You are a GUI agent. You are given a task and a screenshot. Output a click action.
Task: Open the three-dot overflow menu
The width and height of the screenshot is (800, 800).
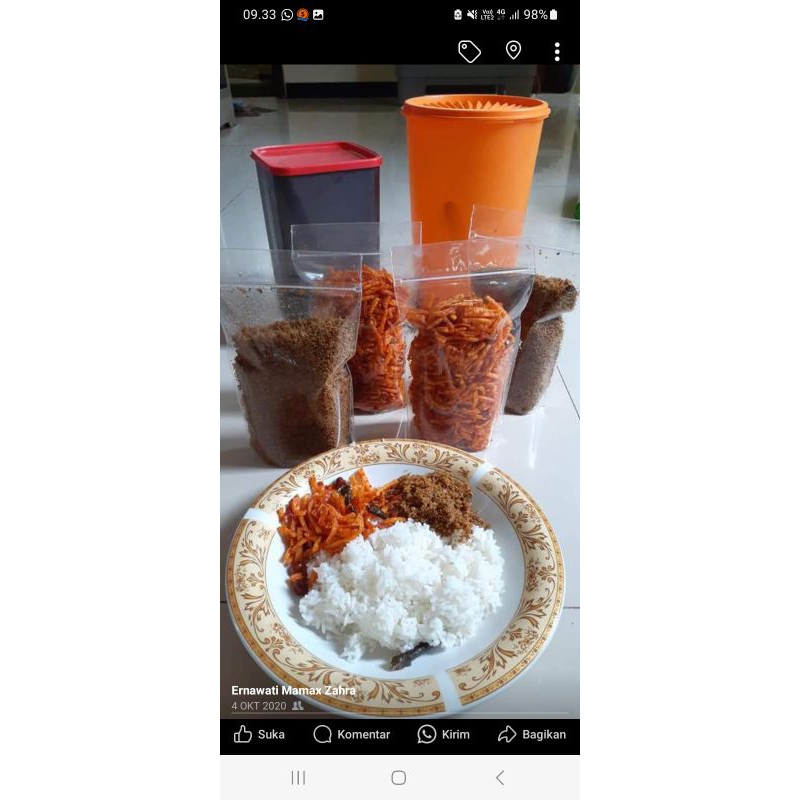tap(557, 51)
